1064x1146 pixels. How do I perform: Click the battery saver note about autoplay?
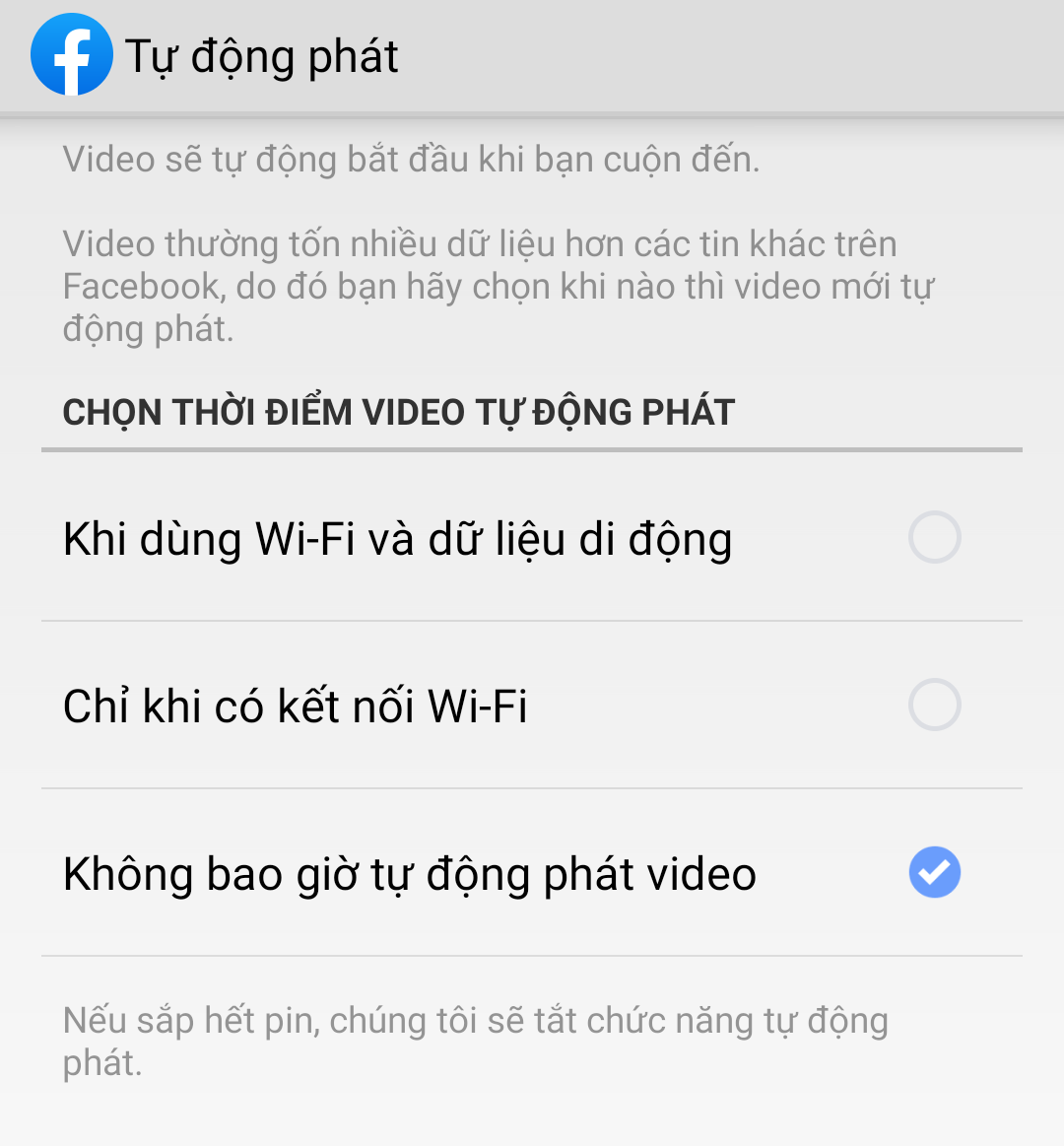pos(475,1042)
